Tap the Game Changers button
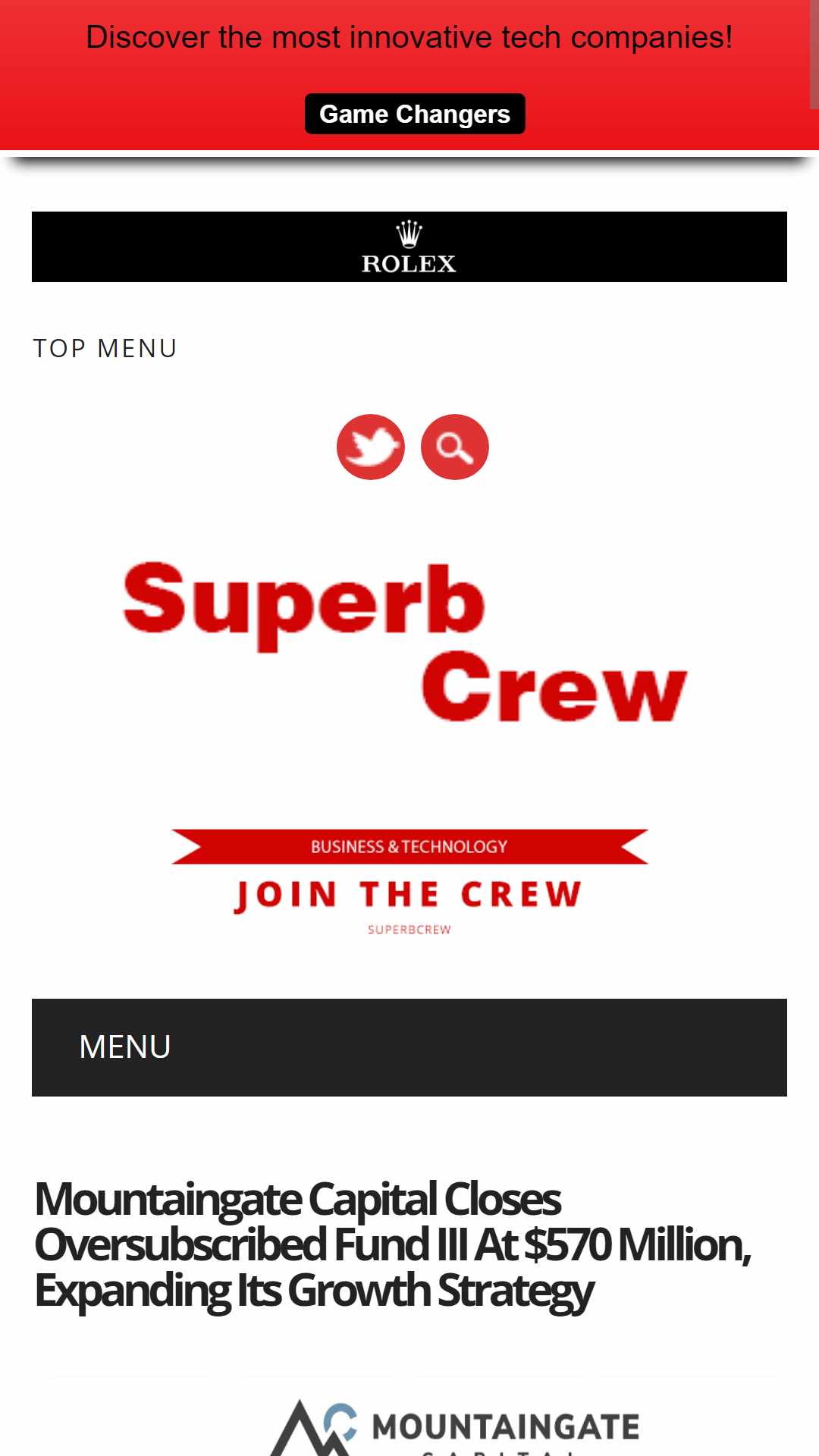This screenshot has height=1456, width=819. pyautogui.click(x=415, y=114)
